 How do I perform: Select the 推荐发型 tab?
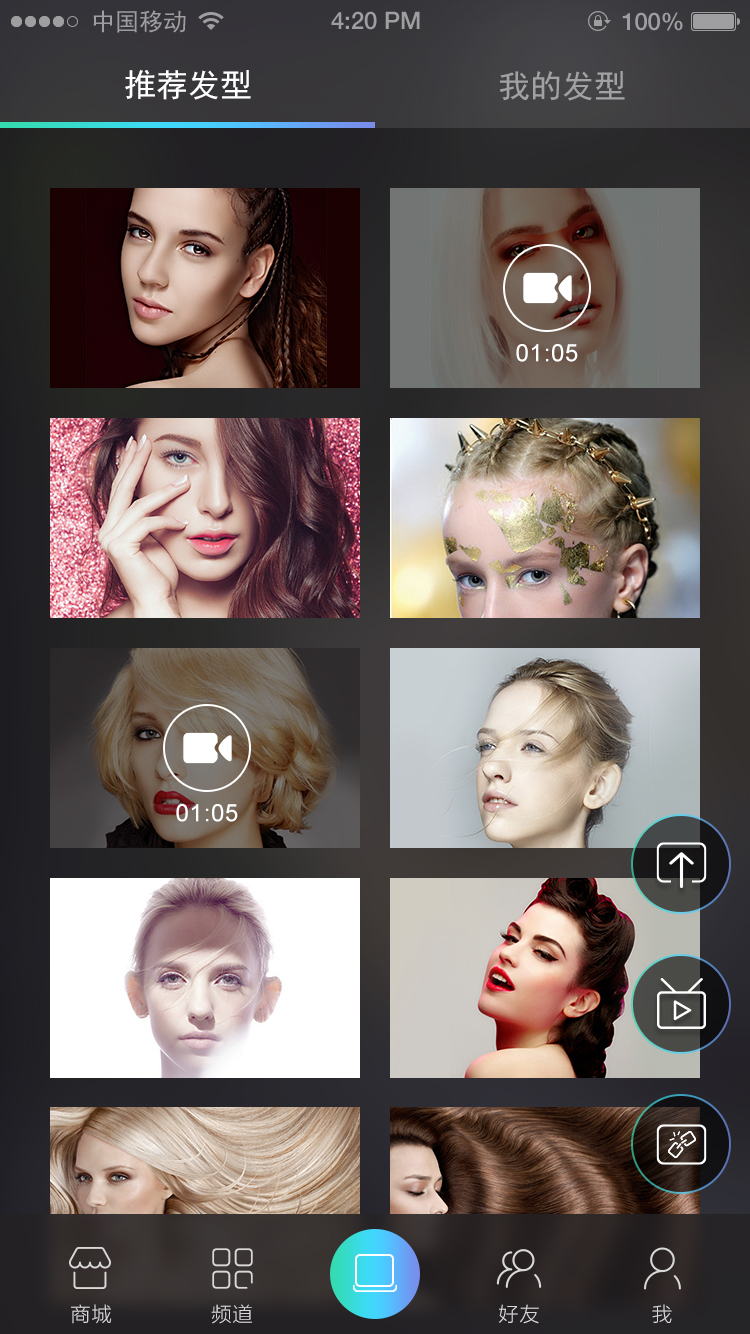188,86
